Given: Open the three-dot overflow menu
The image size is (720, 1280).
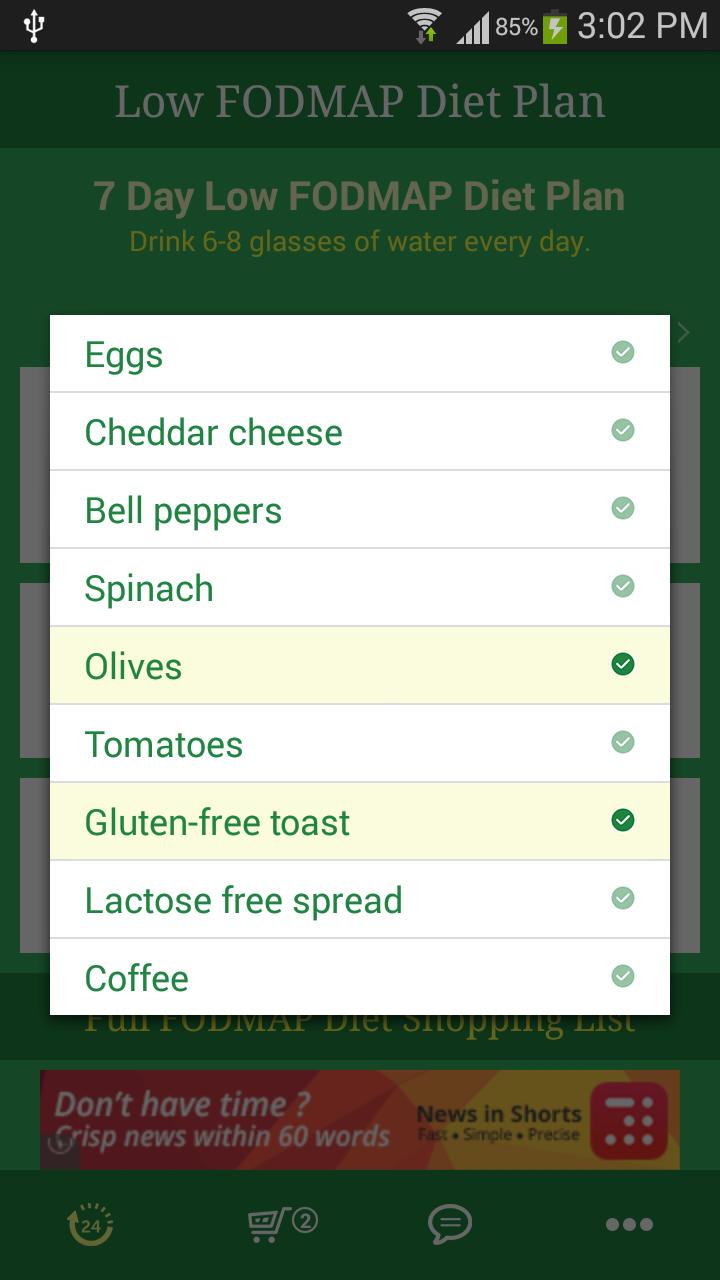Looking at the screenshot, I should point(629,1222).
